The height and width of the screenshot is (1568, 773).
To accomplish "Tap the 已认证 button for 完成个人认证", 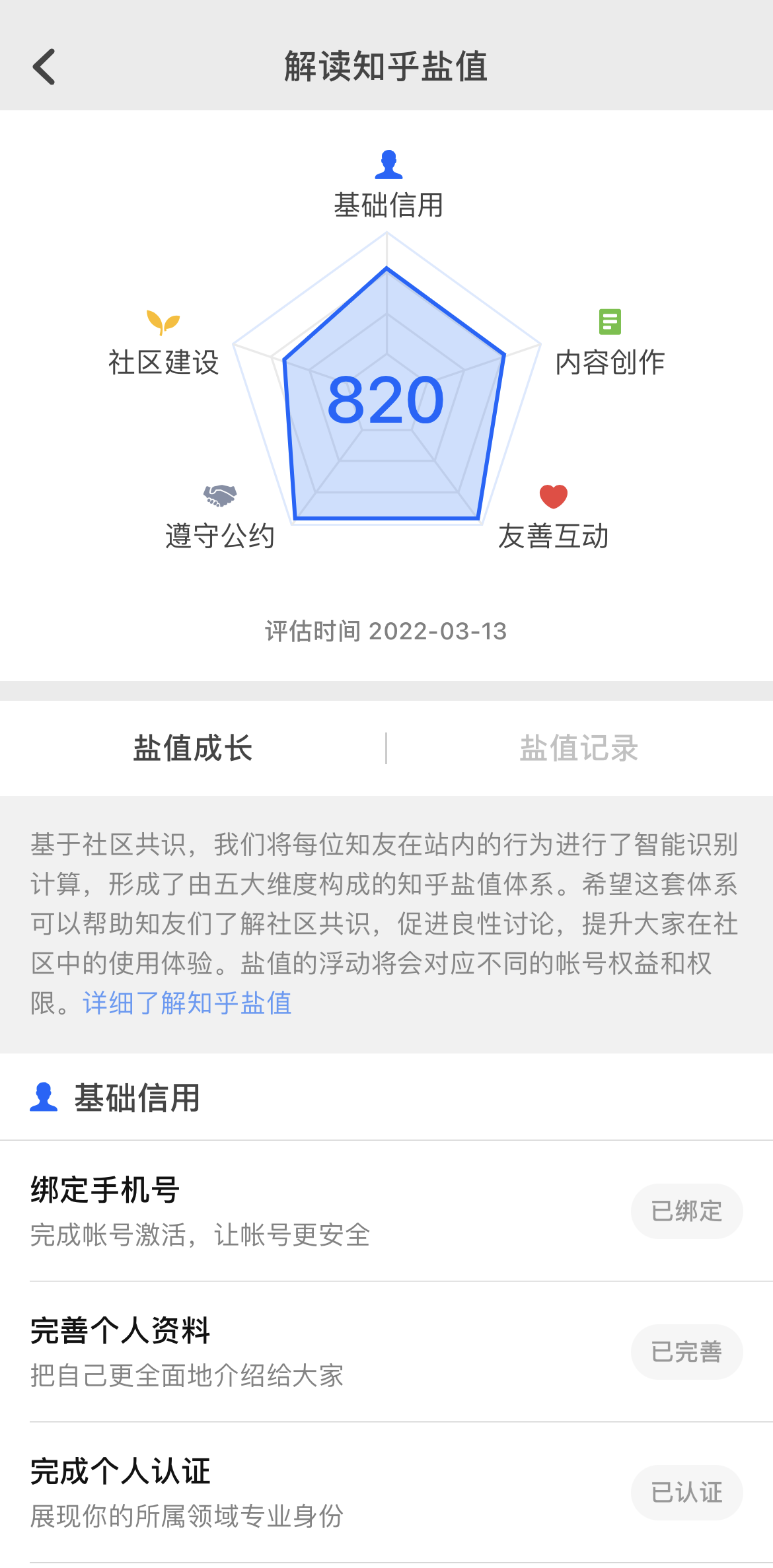I will tap(686, 1493).
